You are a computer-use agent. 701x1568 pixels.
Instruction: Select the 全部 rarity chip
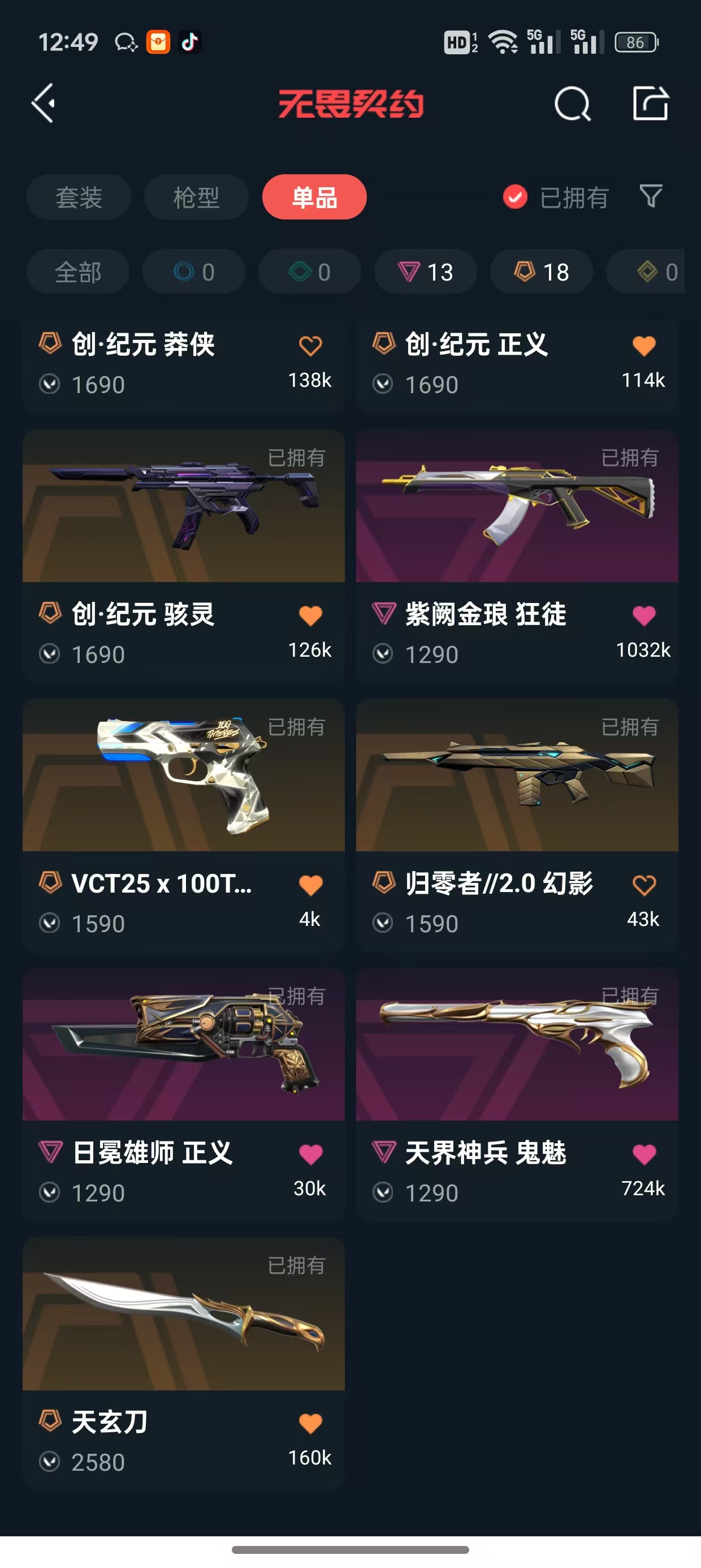coord(78,272)
